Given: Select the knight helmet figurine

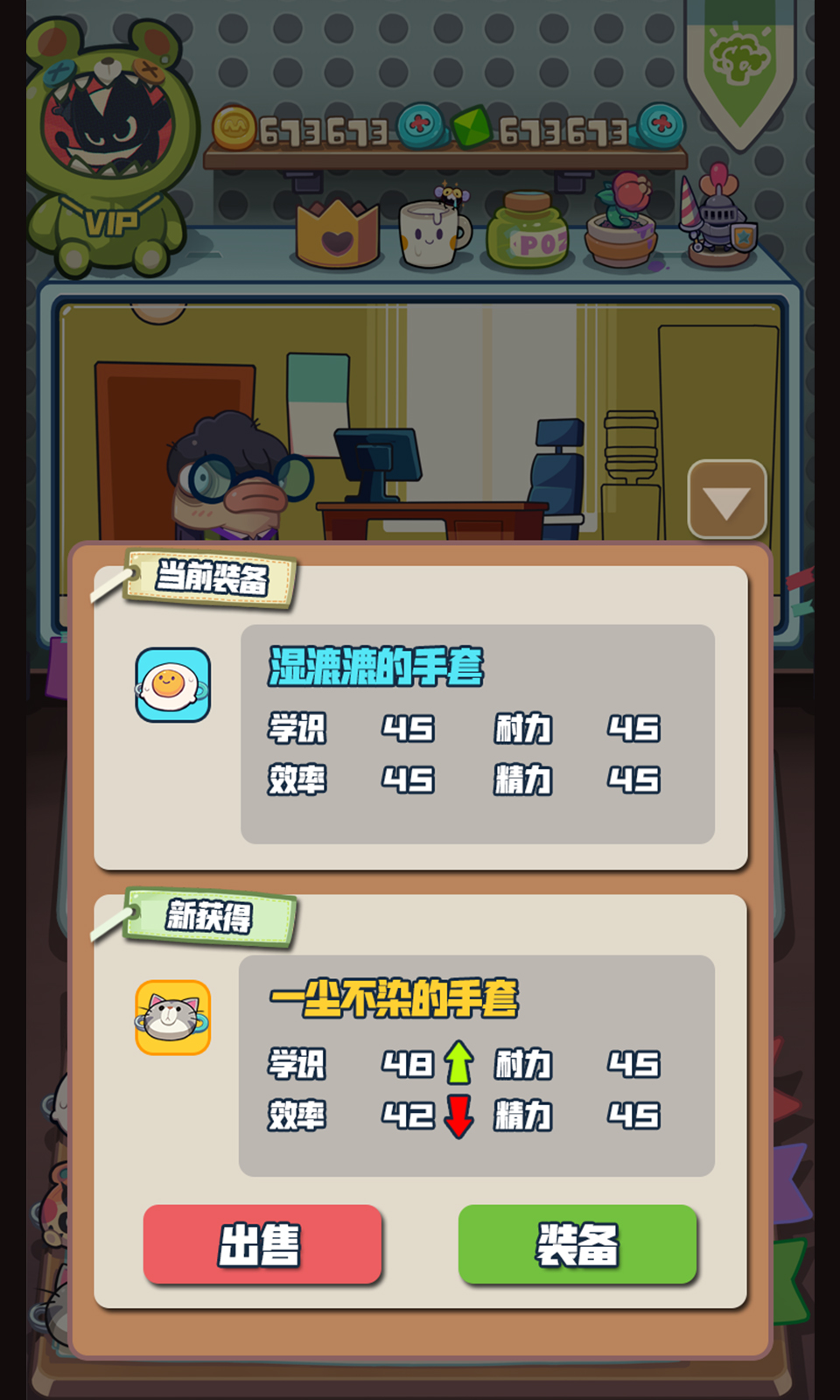Looking at the screenshot, I should (719, 219).
